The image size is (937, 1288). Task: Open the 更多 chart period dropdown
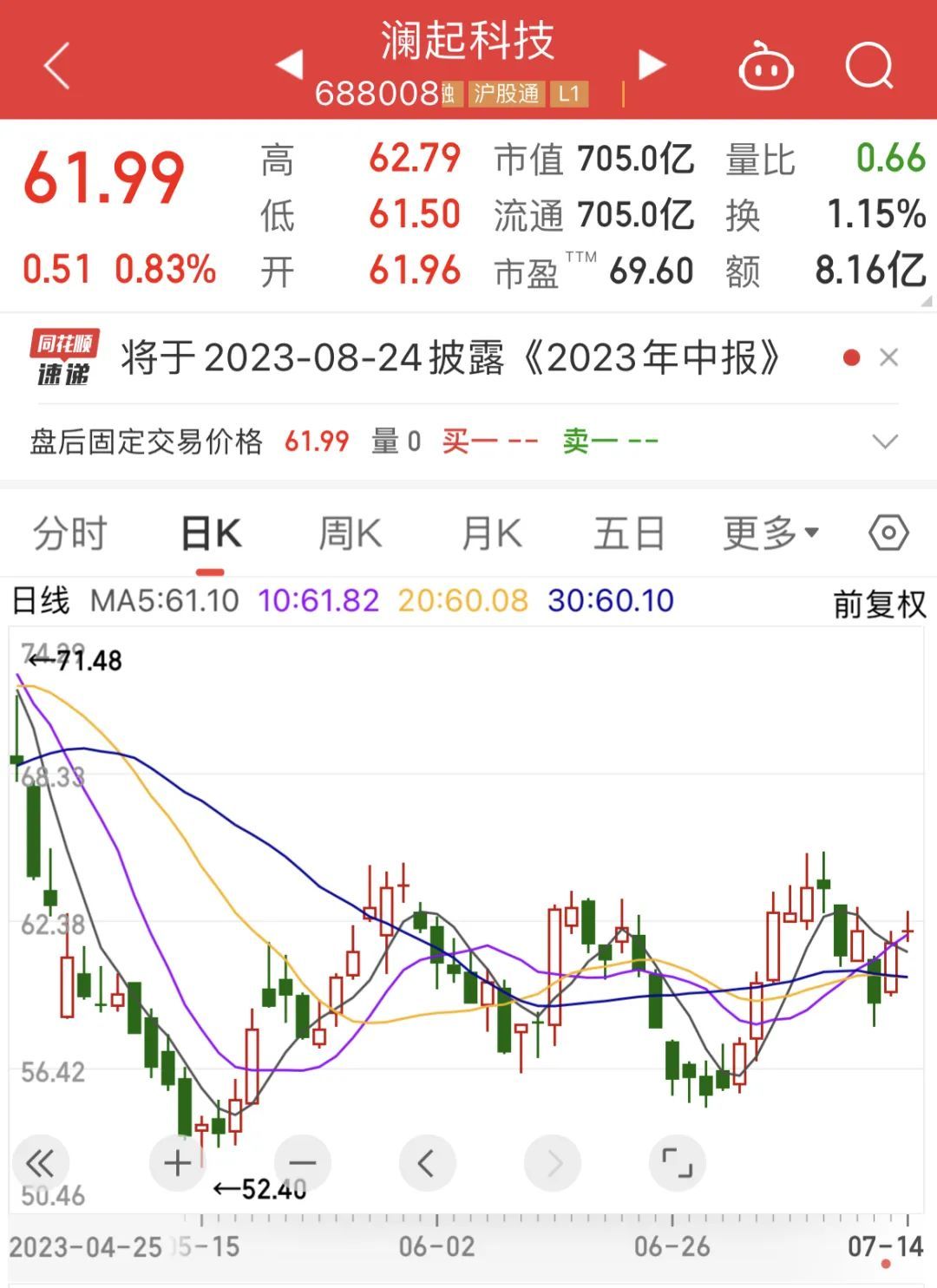[770, 533]
